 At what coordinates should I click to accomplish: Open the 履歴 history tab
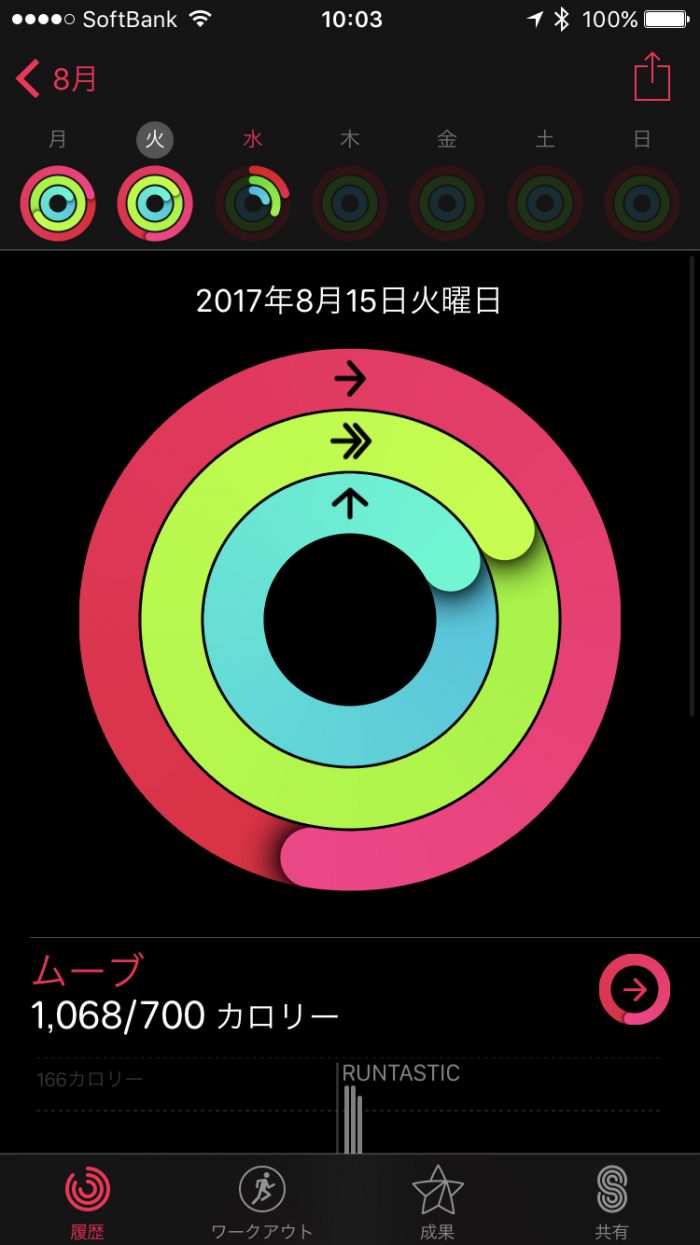click(88, 1200)
